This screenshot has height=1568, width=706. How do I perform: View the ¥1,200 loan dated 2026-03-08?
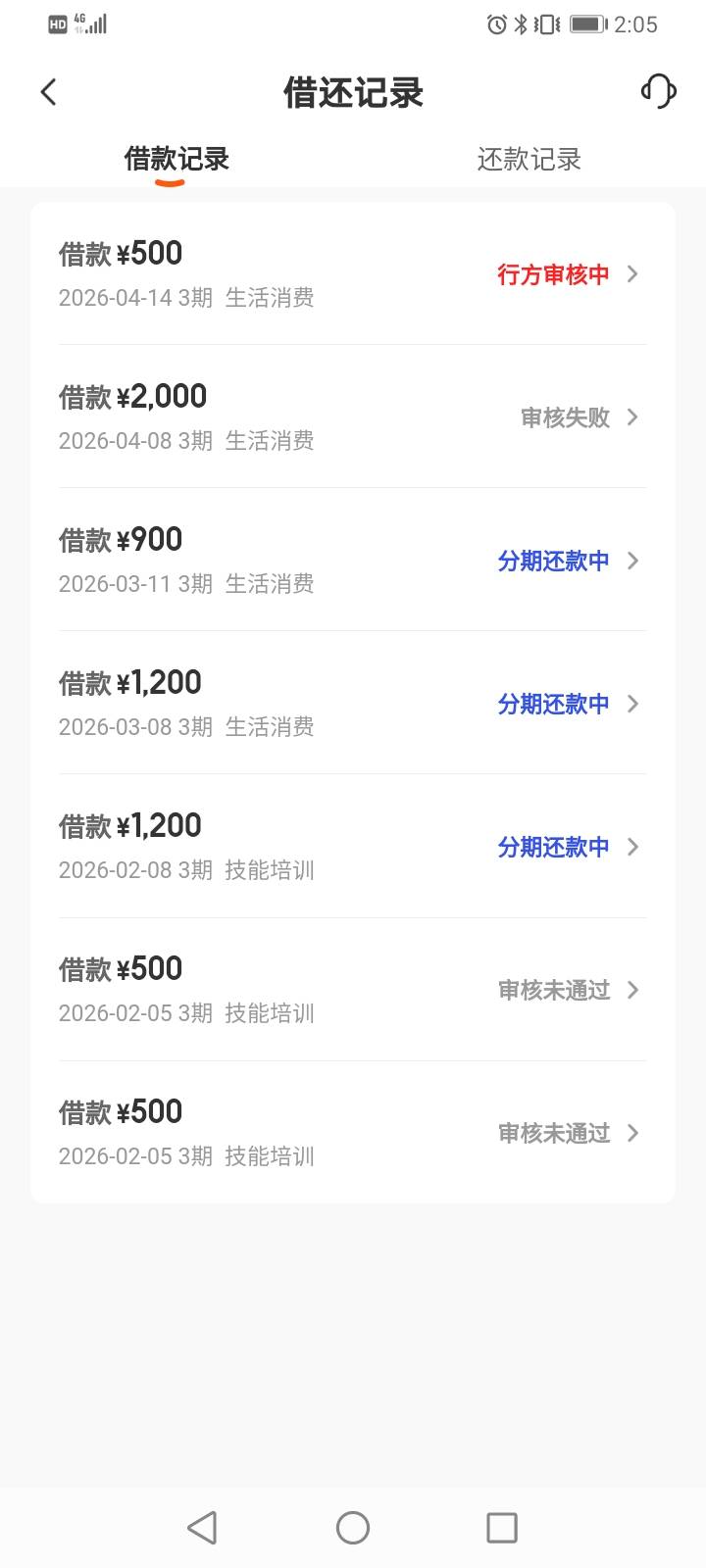pyautogui.click(x=353, y=703)
